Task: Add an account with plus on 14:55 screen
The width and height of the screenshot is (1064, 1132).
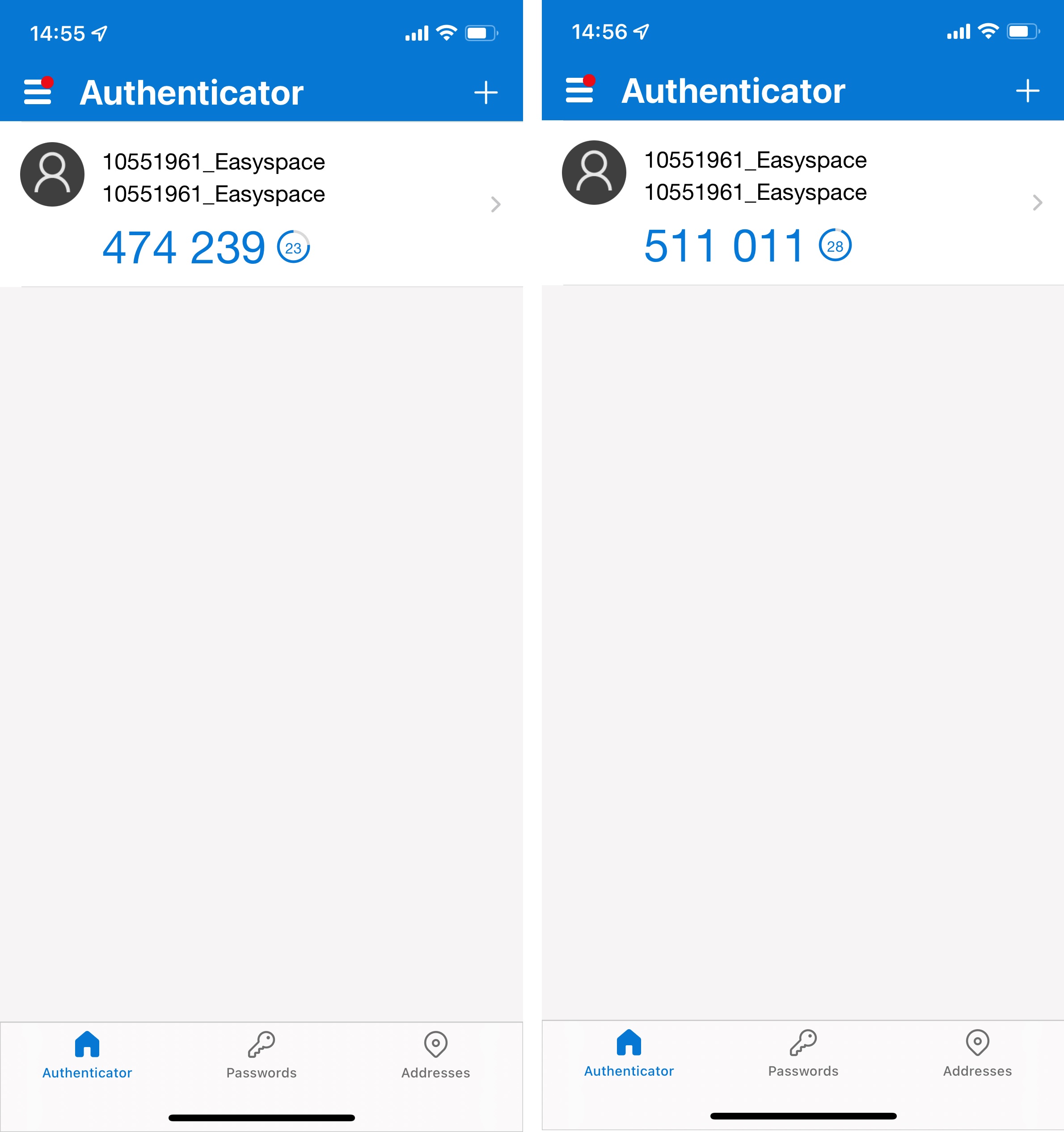Action: 486,92
